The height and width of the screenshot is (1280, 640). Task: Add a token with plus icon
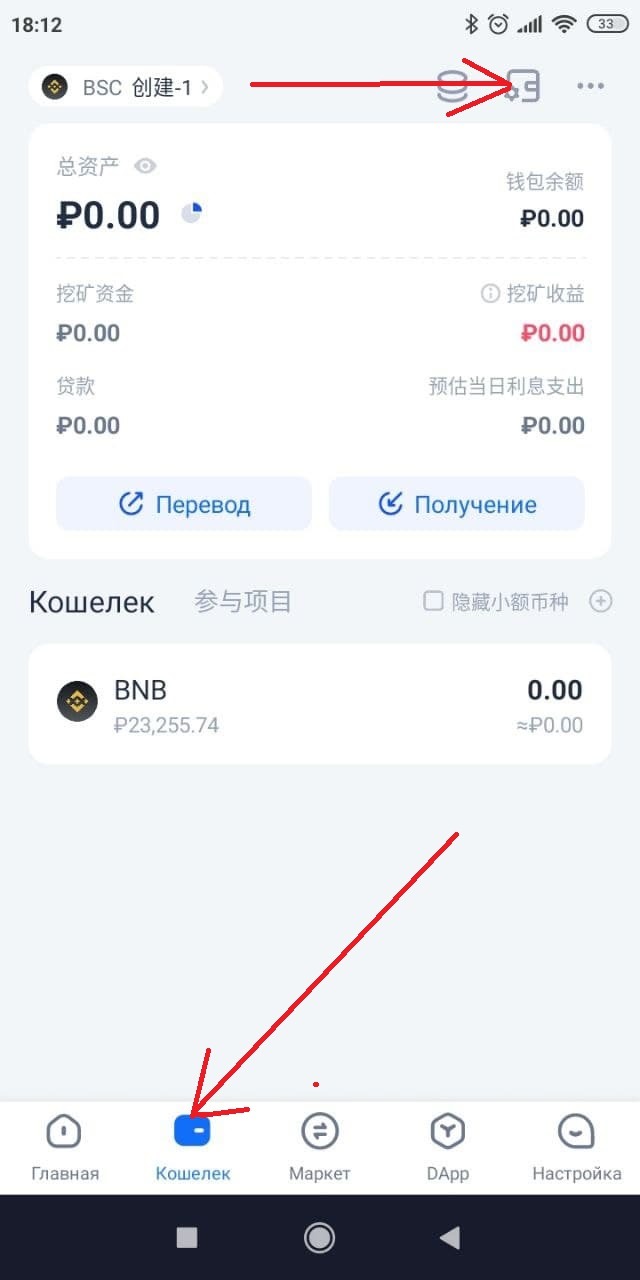600,601
